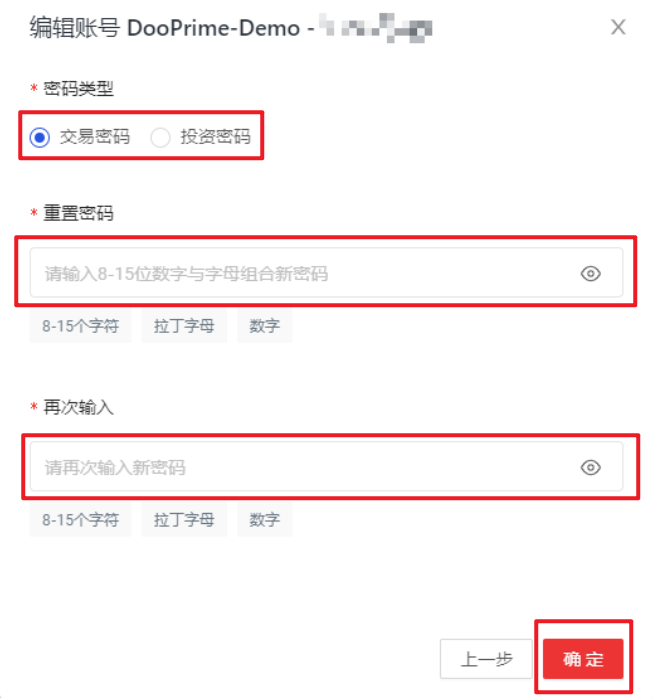Viewport: 652px width, 698px height.
Task: Focus the 再次输入 confirm password field
Action: (x=300, y=467)
